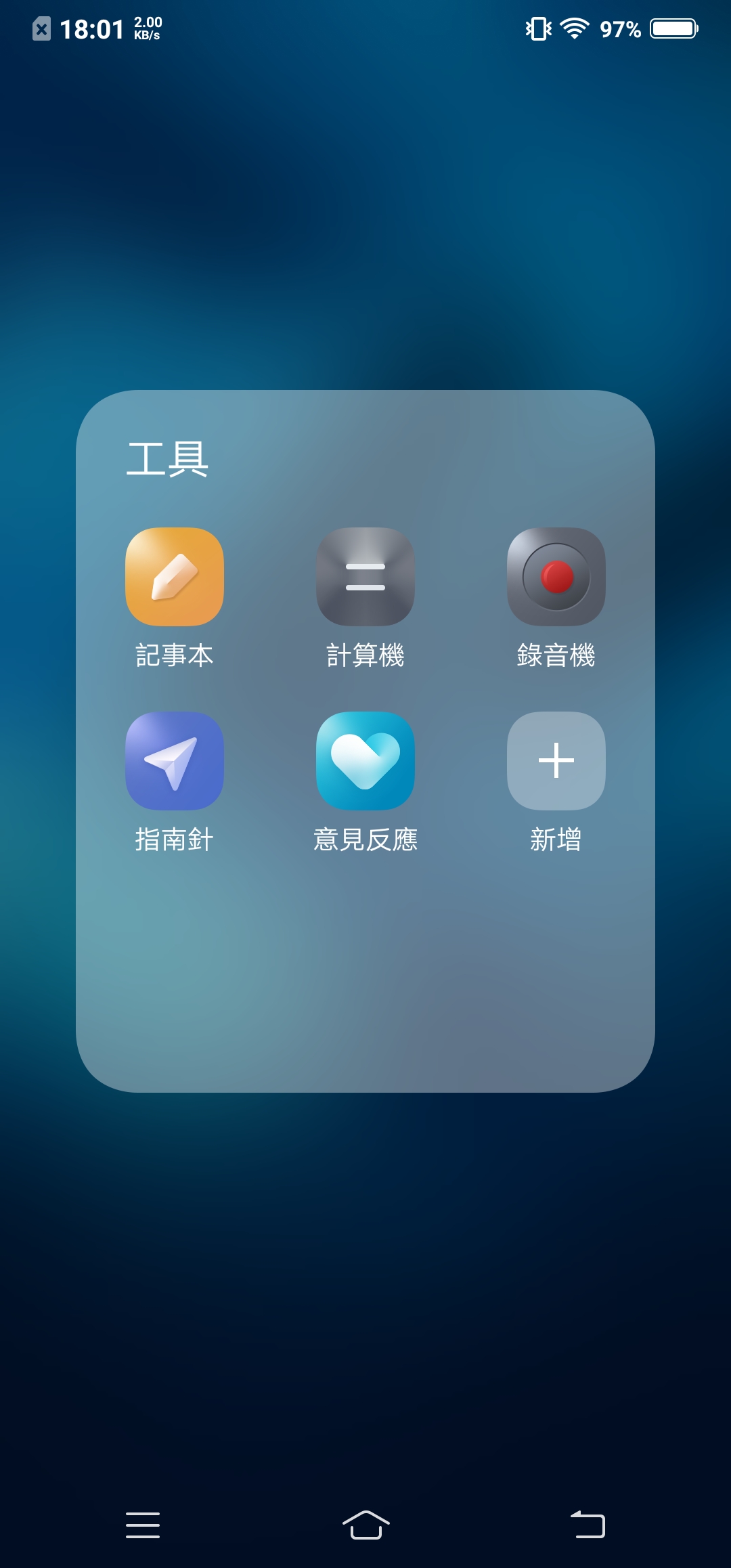Go to the home screen
This screenshot has height=1568, width=731.
click(365, 1525)
